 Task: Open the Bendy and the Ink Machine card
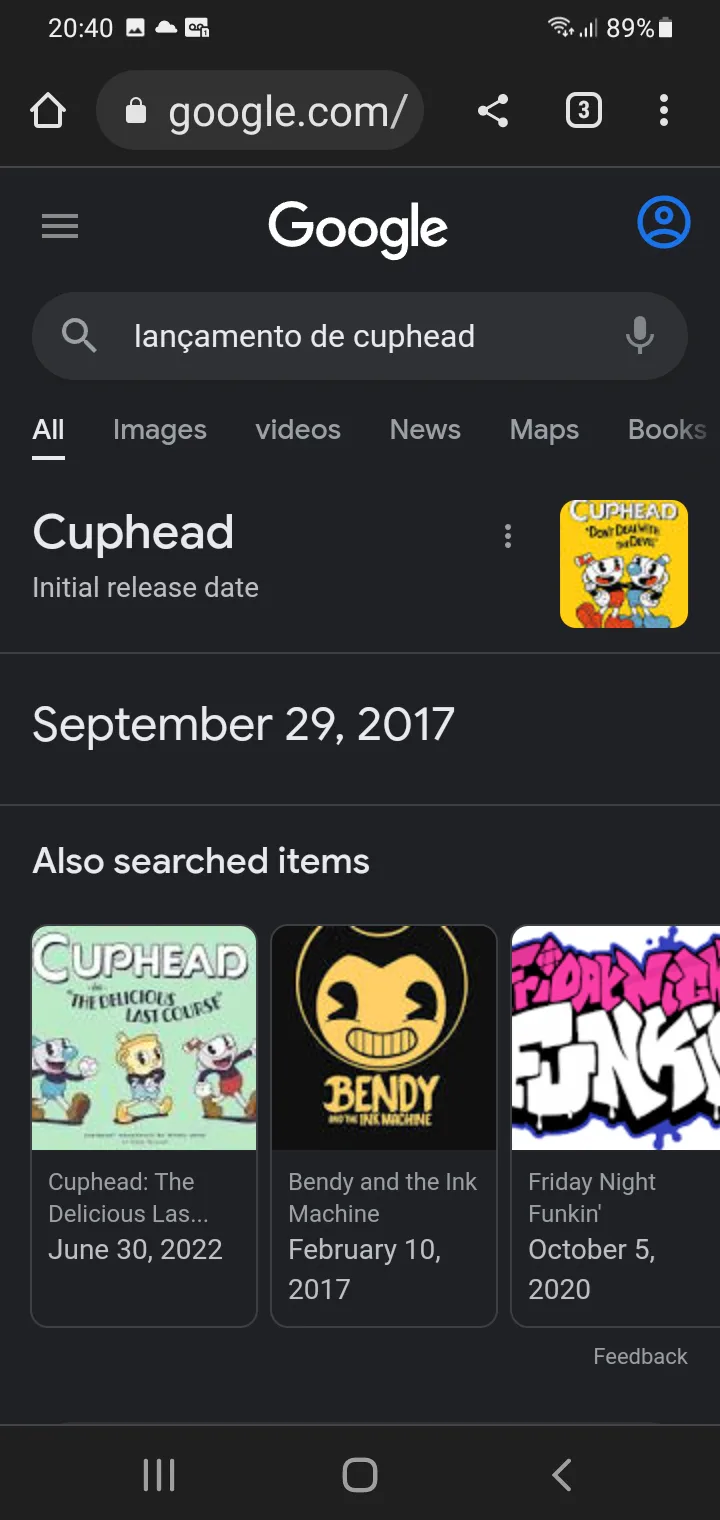[x=384, y=1126]
